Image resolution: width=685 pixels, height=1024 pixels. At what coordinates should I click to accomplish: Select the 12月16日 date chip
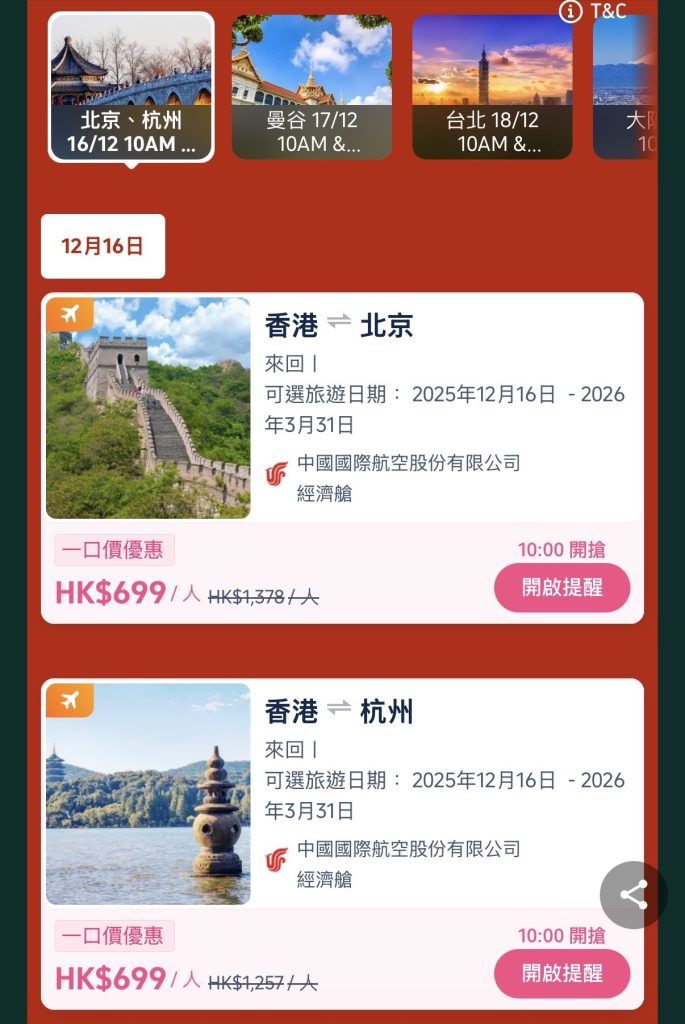pos(103,246)
